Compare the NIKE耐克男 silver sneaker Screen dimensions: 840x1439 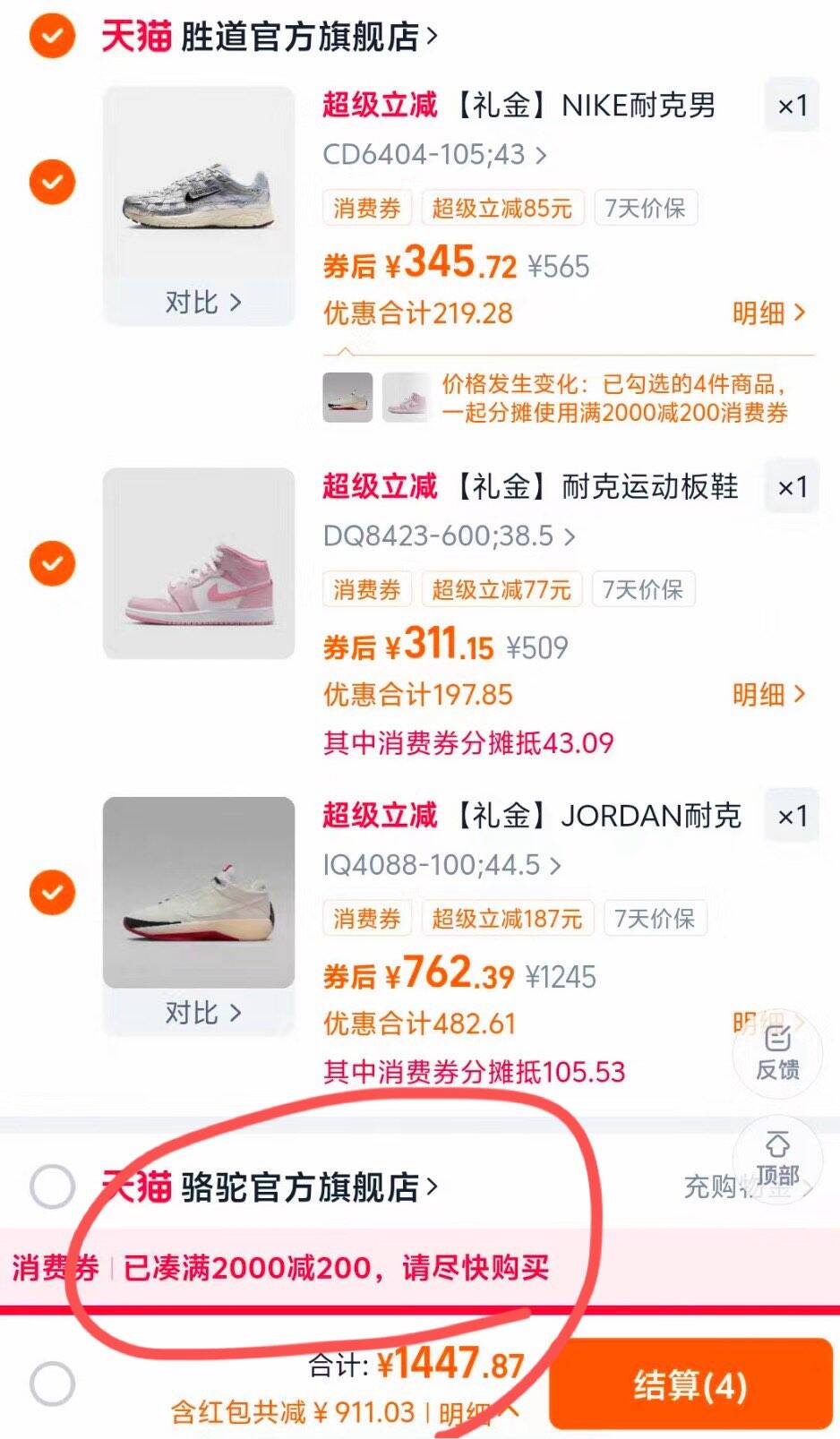click(202, 303)
